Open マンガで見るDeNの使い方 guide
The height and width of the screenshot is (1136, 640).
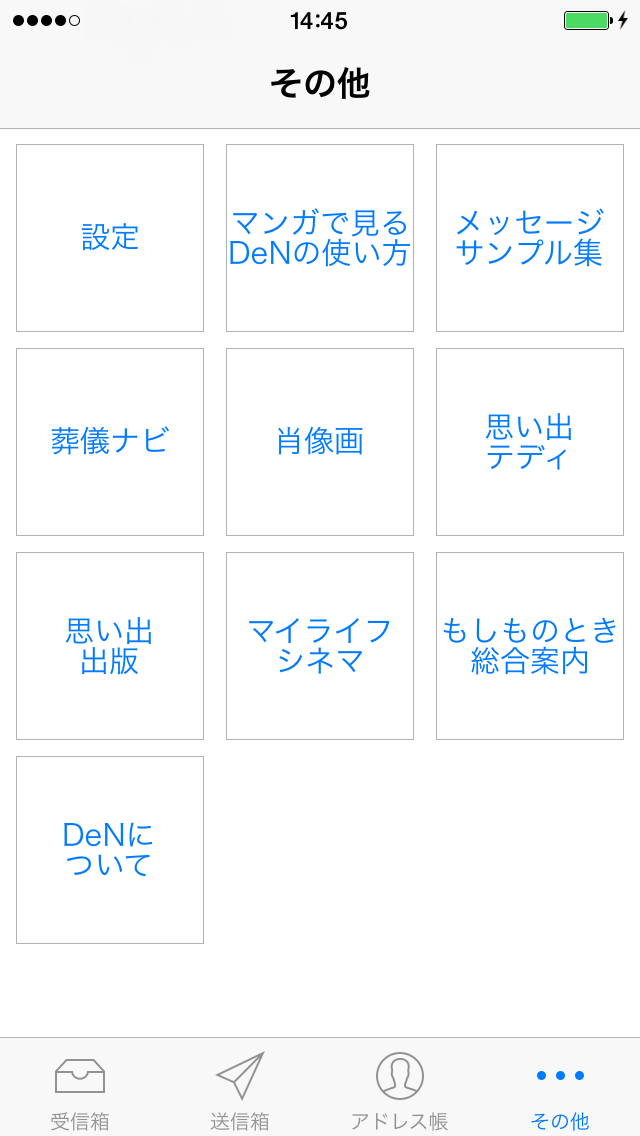click(x=320, y=238)
